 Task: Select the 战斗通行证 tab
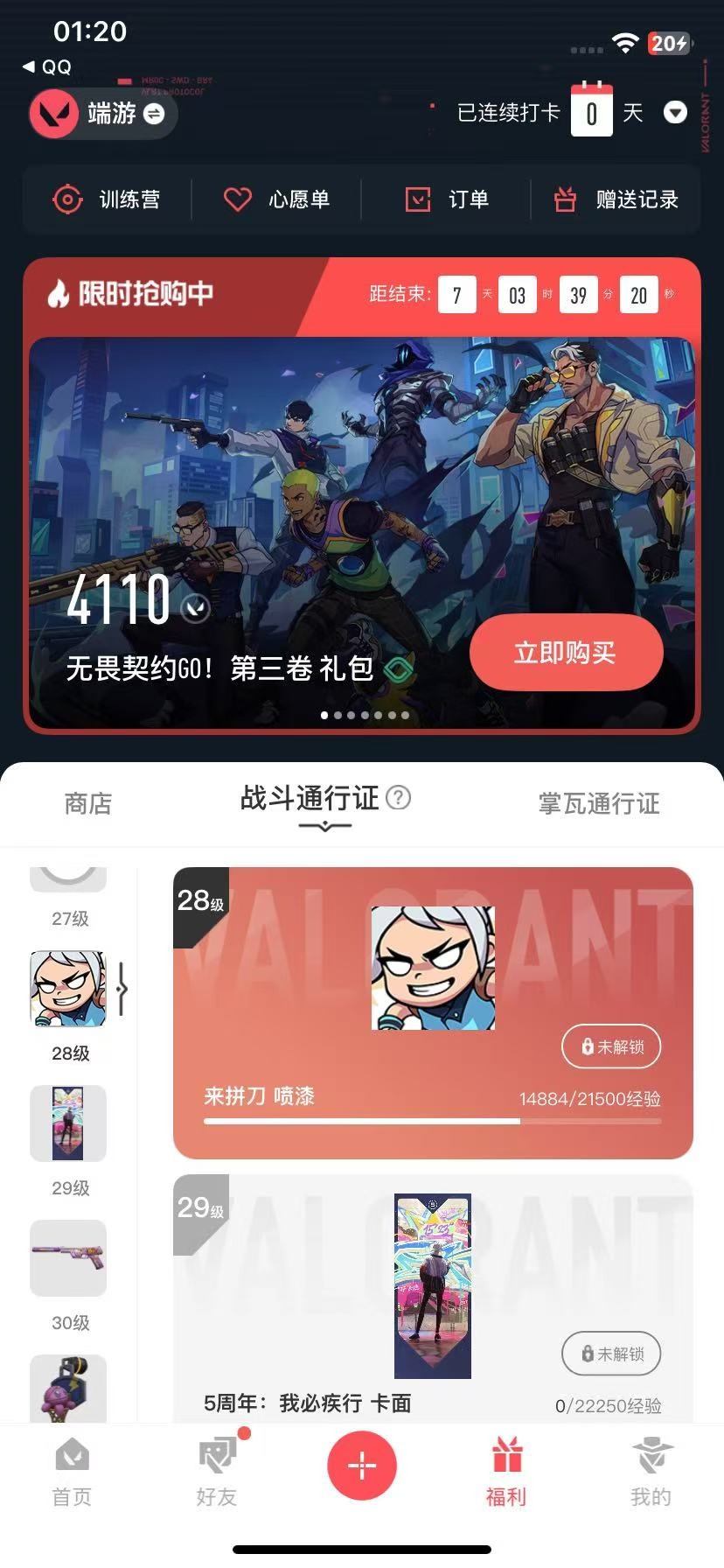pos(310,798)
